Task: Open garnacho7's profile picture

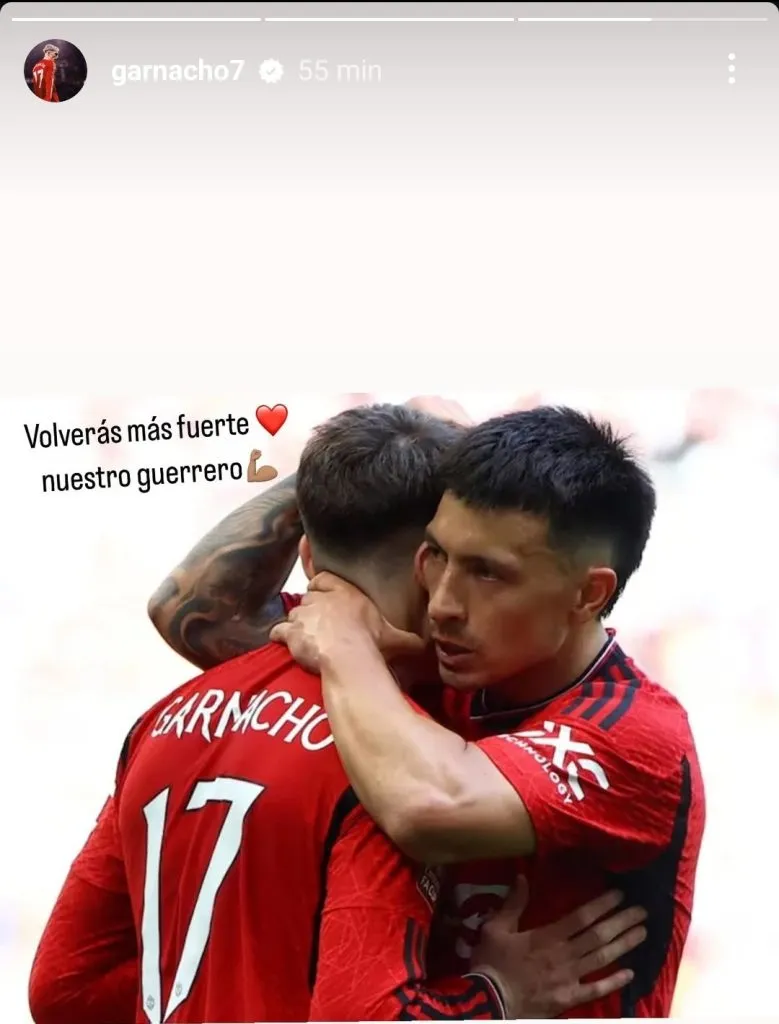Action: [x=55, y=71]
